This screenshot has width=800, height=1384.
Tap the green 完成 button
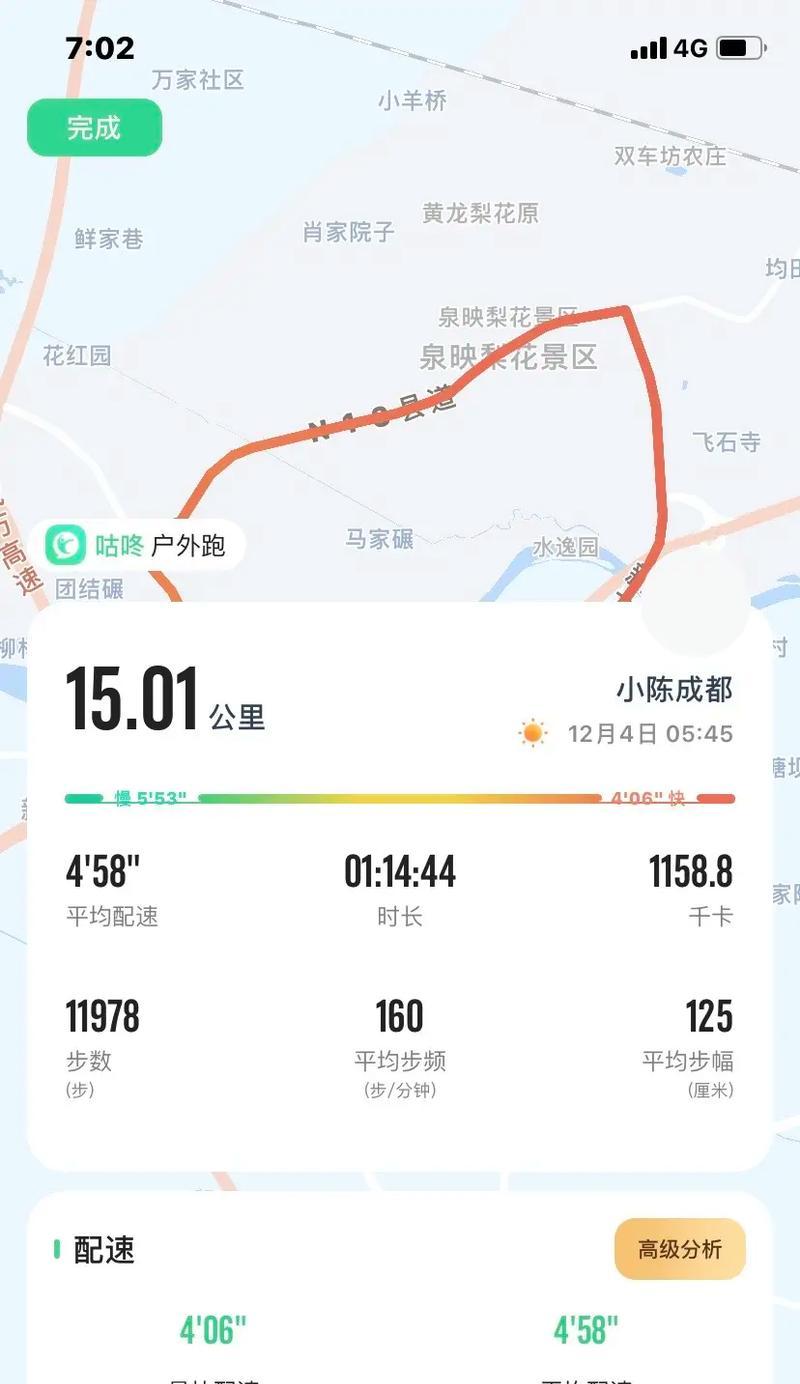(94, 128)
